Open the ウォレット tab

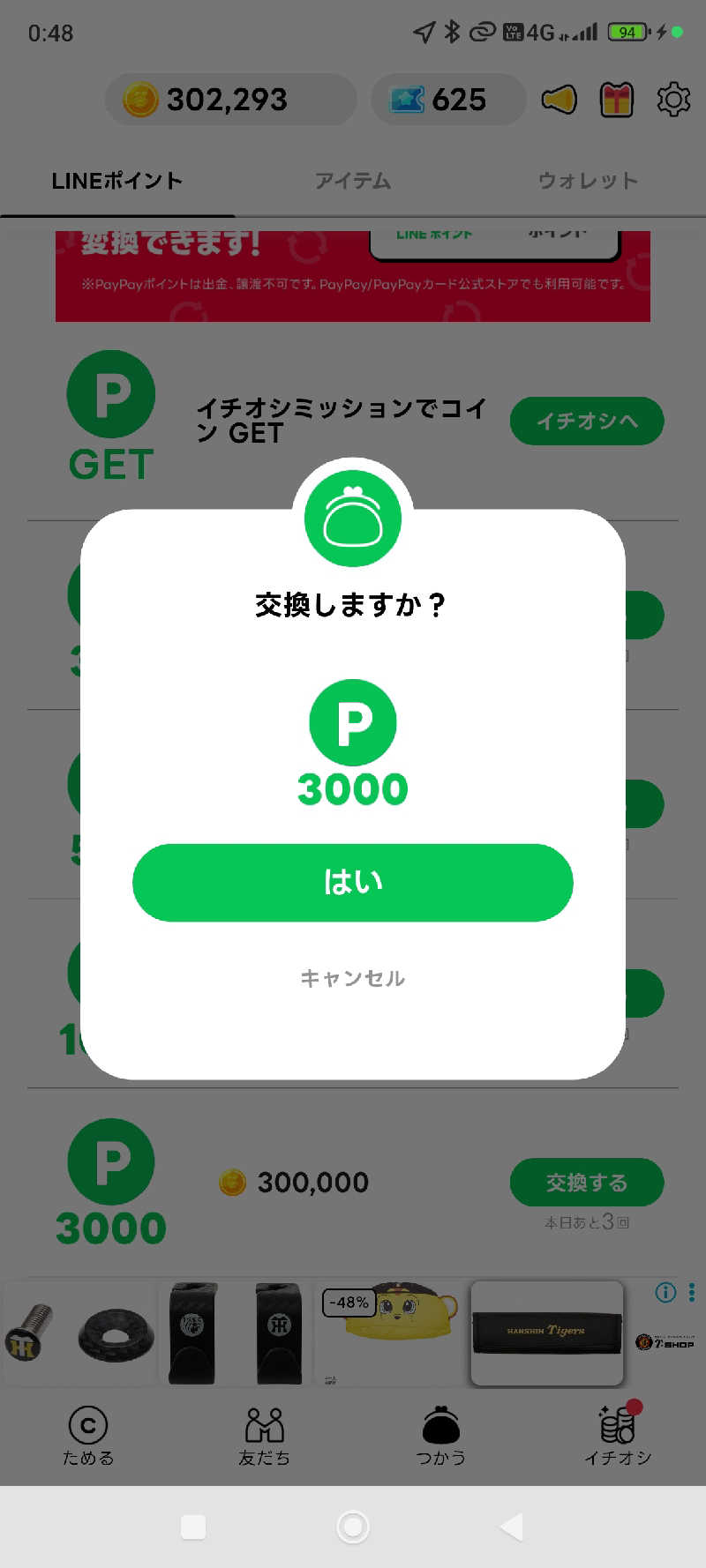tap(590, 181)
